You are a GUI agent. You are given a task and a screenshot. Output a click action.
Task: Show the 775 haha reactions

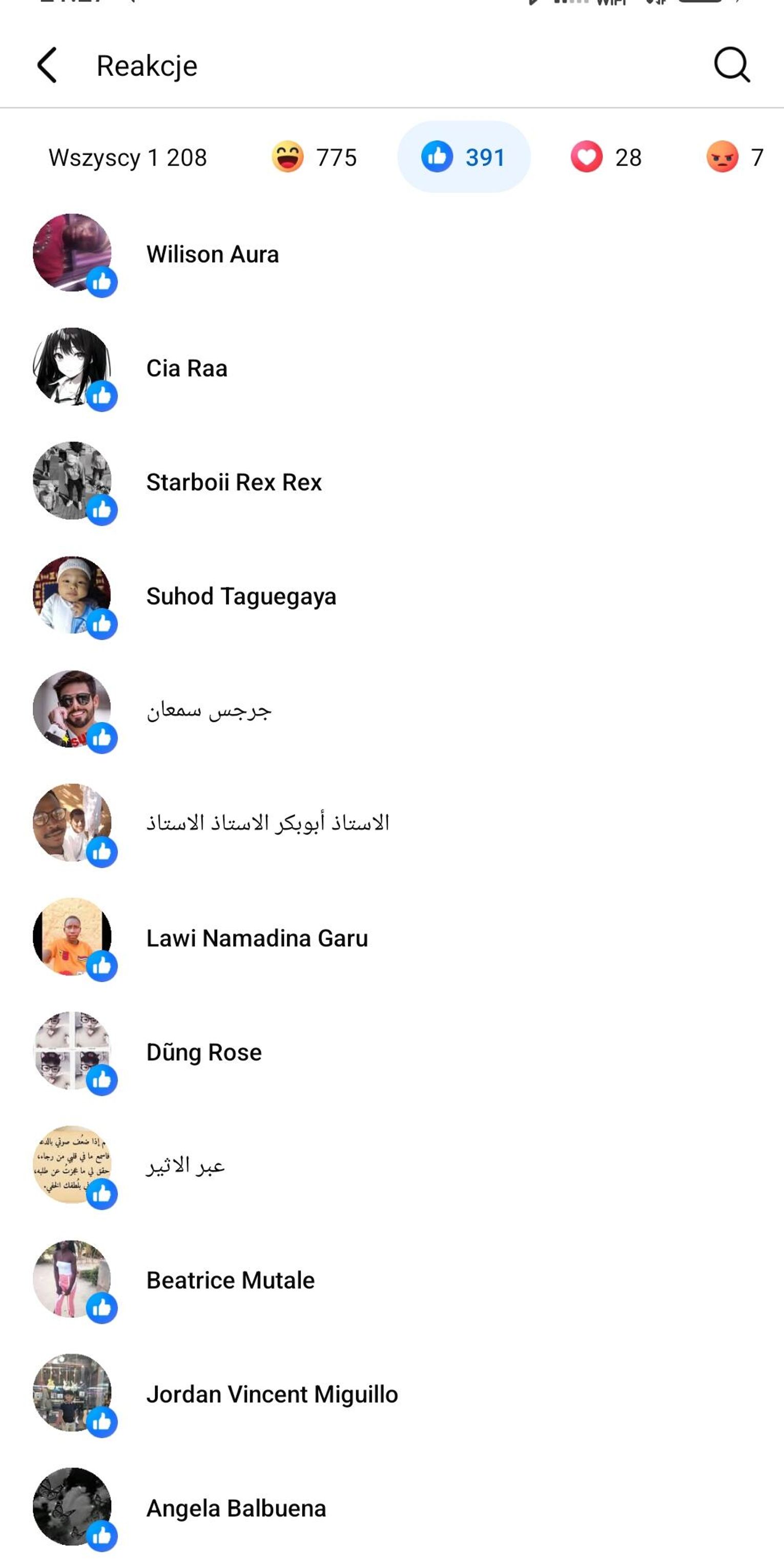(314, 157)
